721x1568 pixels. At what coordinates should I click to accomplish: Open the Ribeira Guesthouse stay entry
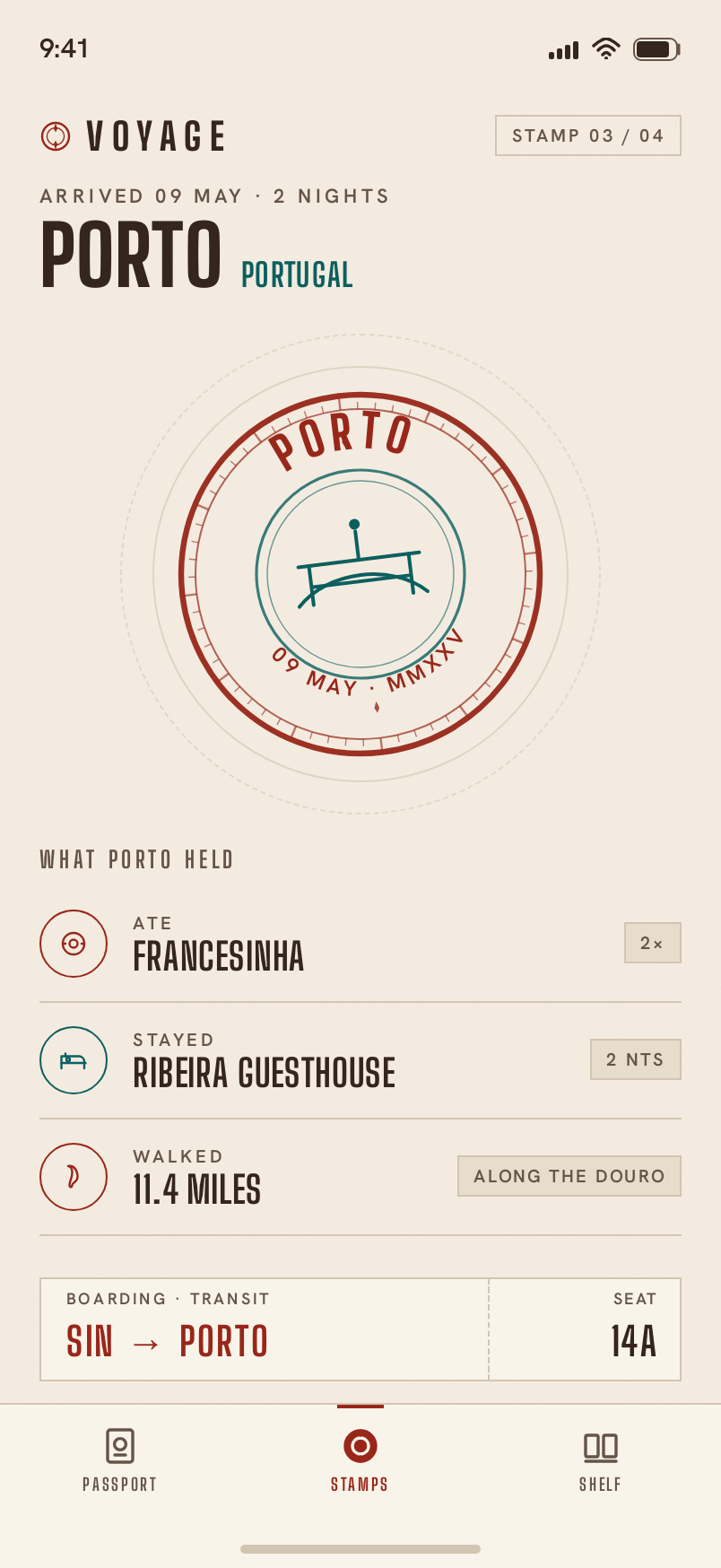click(360, 1060)
